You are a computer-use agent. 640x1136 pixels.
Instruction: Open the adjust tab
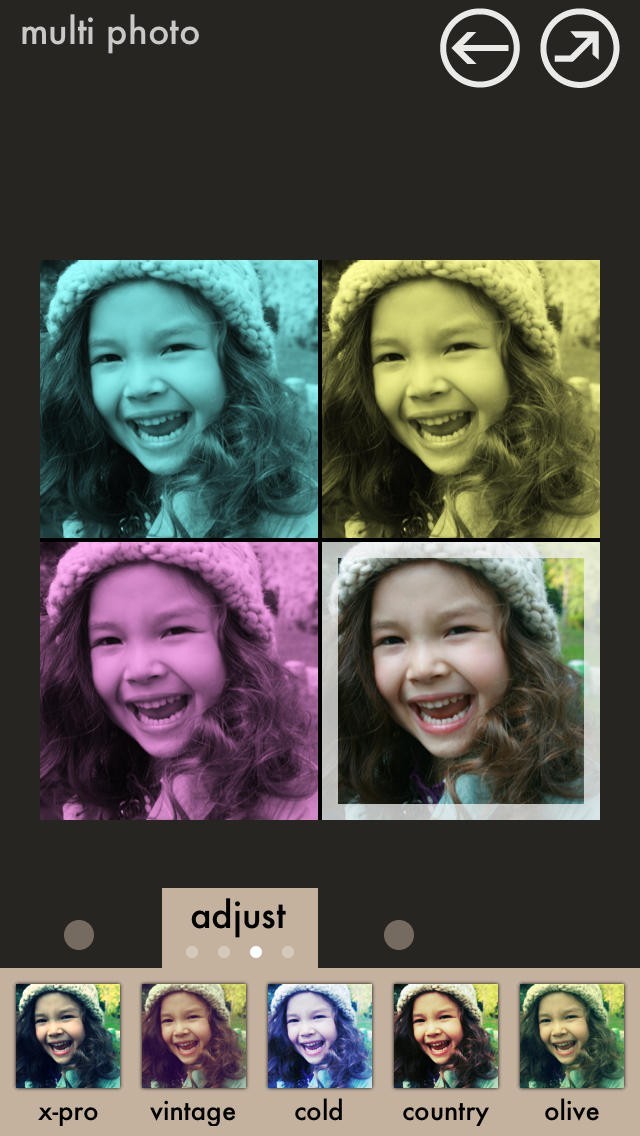point(239,918)
